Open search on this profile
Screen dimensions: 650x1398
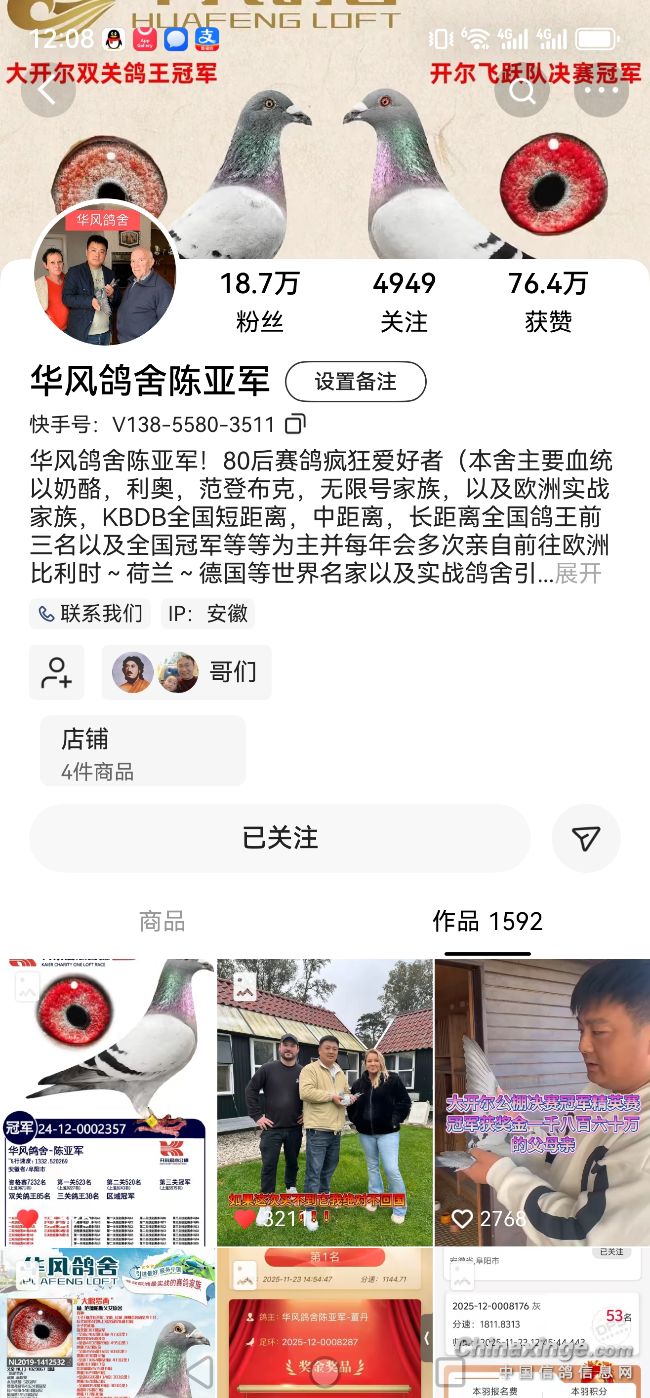(522, 90)
